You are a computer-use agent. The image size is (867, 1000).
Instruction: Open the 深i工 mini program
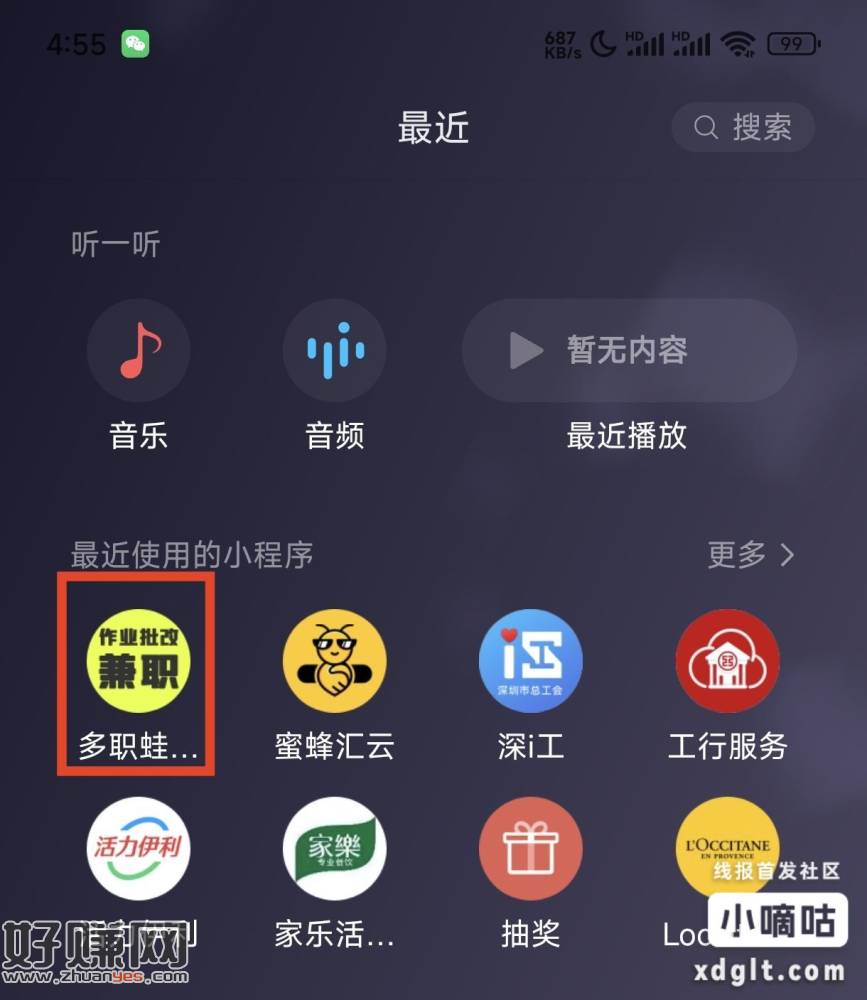point(530,661)
